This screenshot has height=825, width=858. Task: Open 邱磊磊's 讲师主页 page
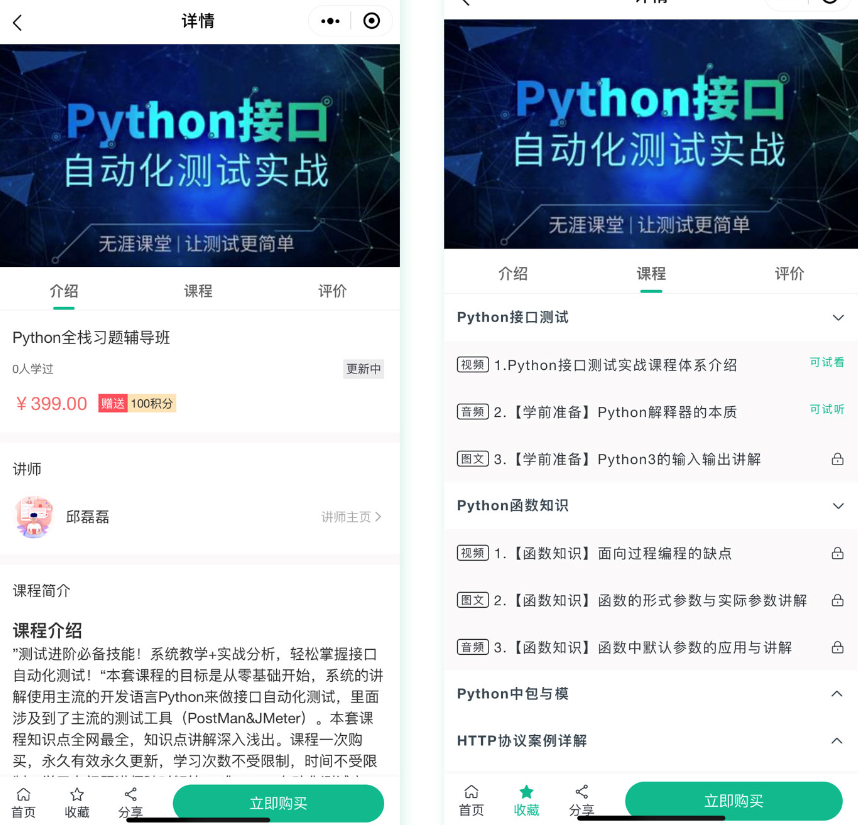tap(351, 517)
